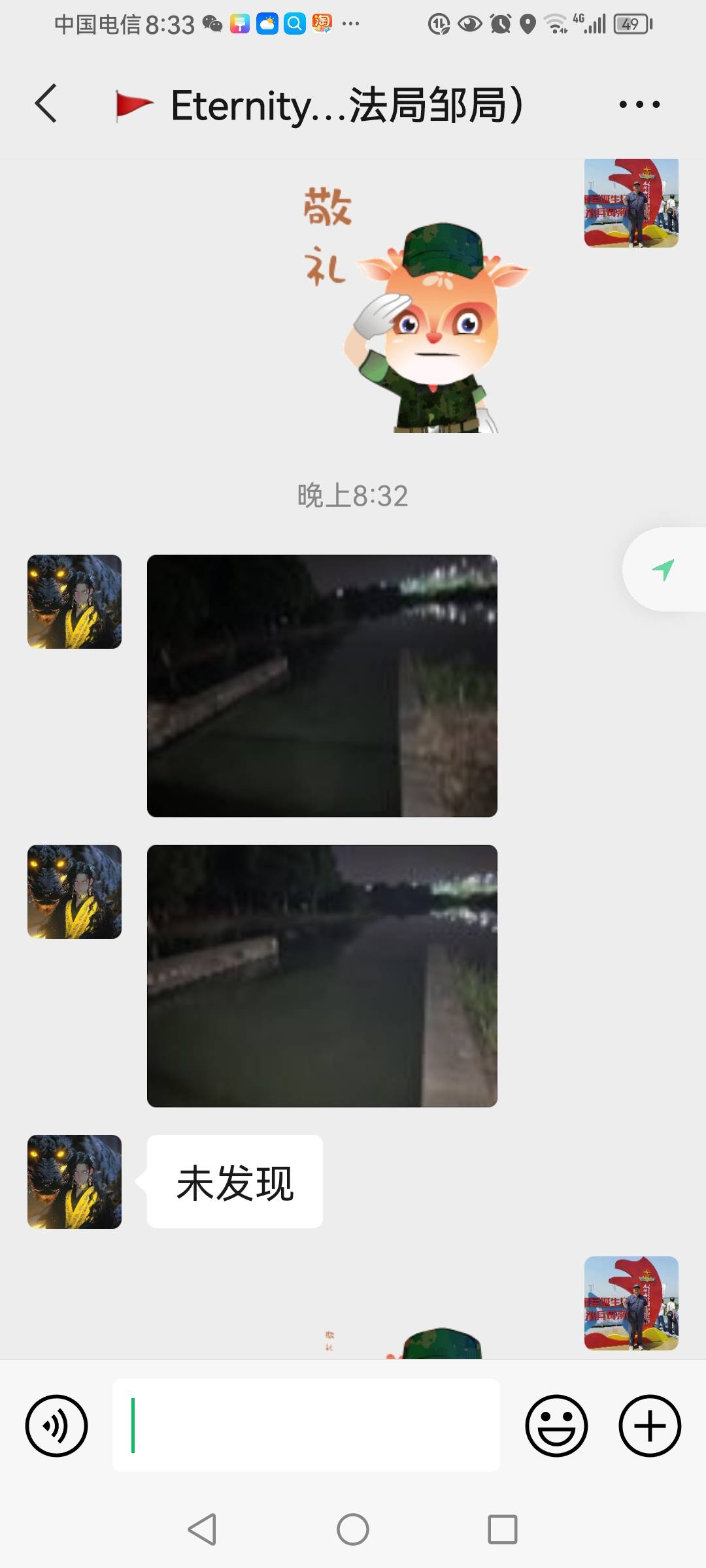This screenshot has height=1568, width=706.
Task: Open my avatar beside the saluting sticker
Action: 631,202
